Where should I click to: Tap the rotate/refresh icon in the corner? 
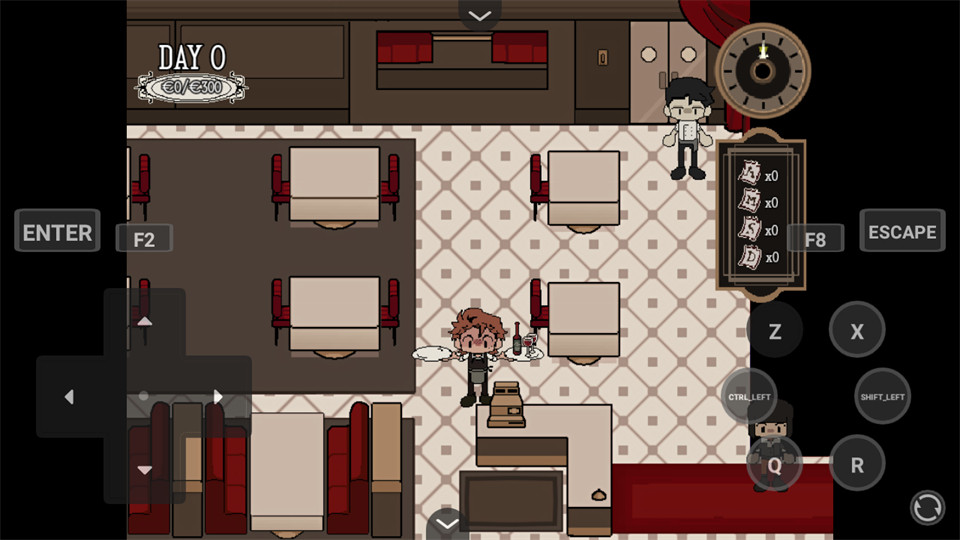pyautogui.click(x=927, y=507)
